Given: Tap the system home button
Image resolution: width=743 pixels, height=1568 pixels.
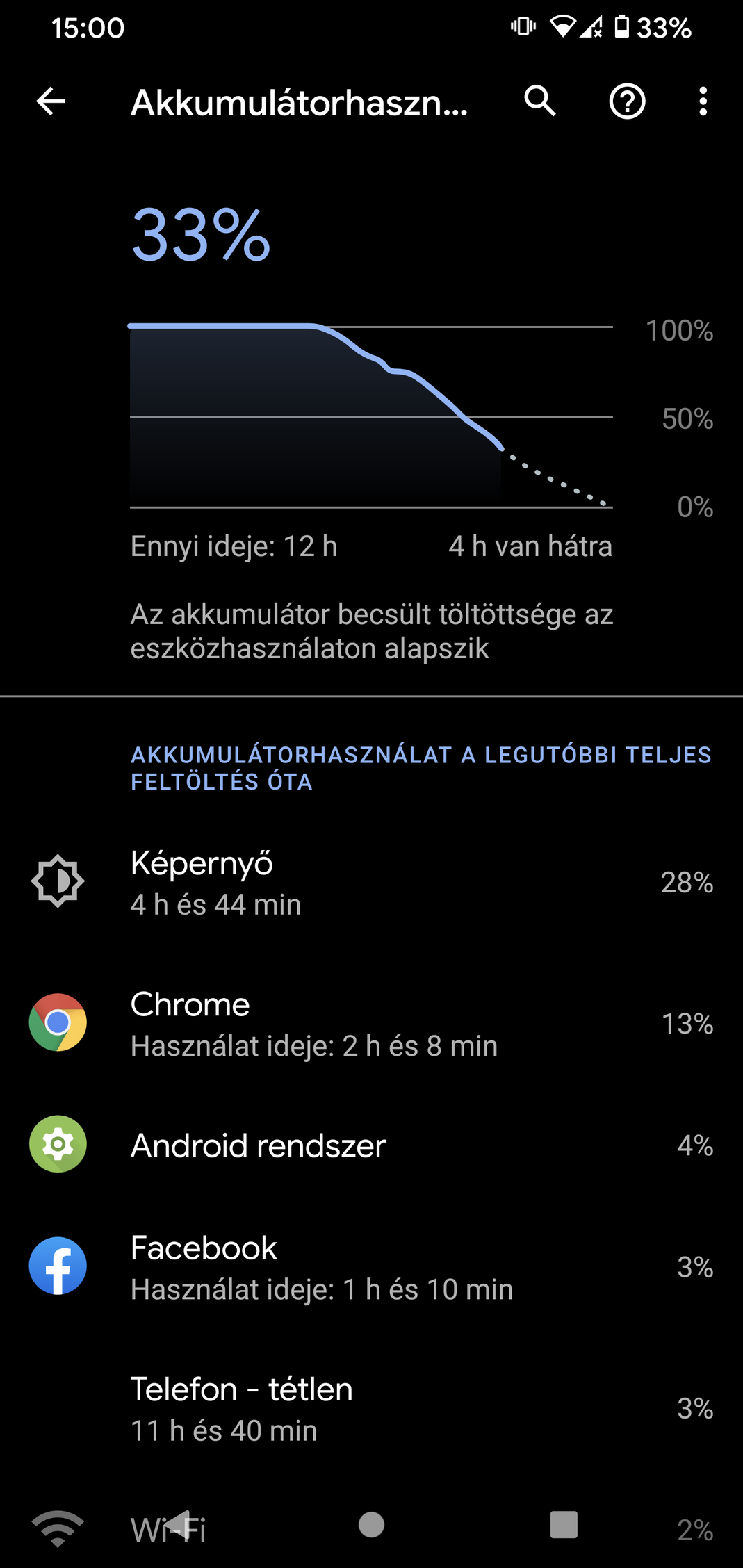Looking at the screenshot, I should point(371,1525).
